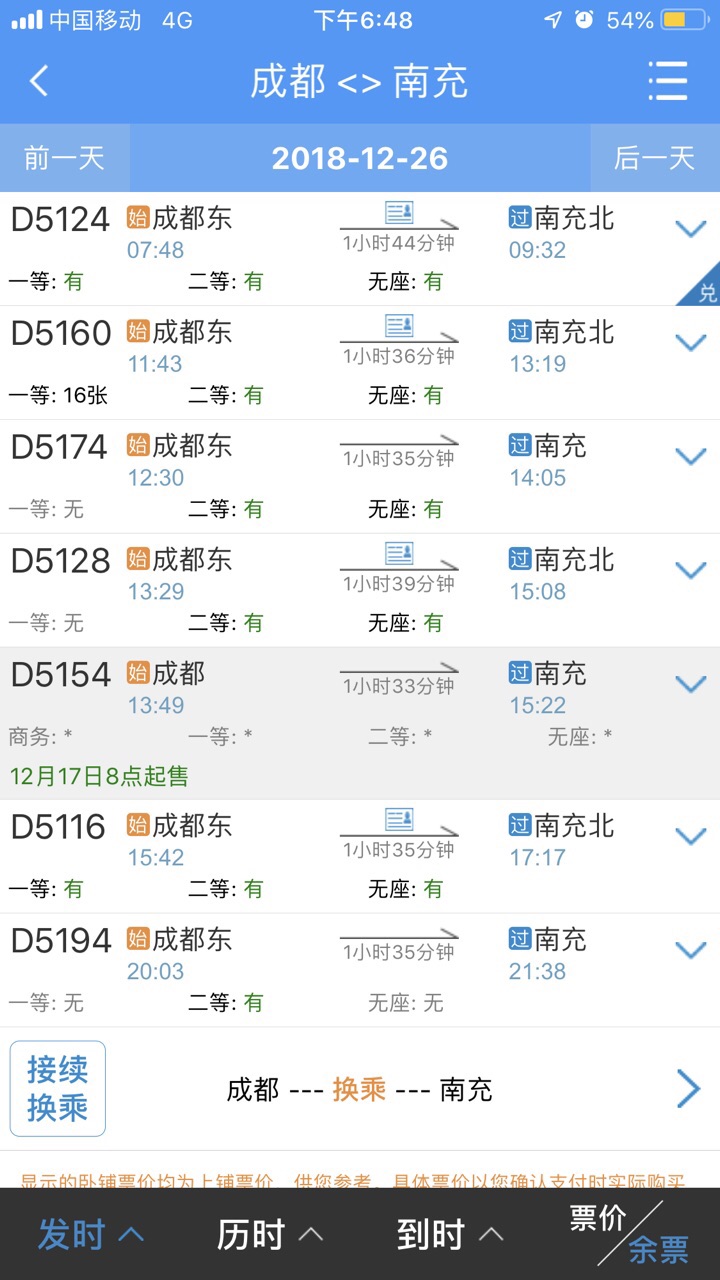
Task: Sort trains by arrival time (到时)
Action: [450, 1235]
